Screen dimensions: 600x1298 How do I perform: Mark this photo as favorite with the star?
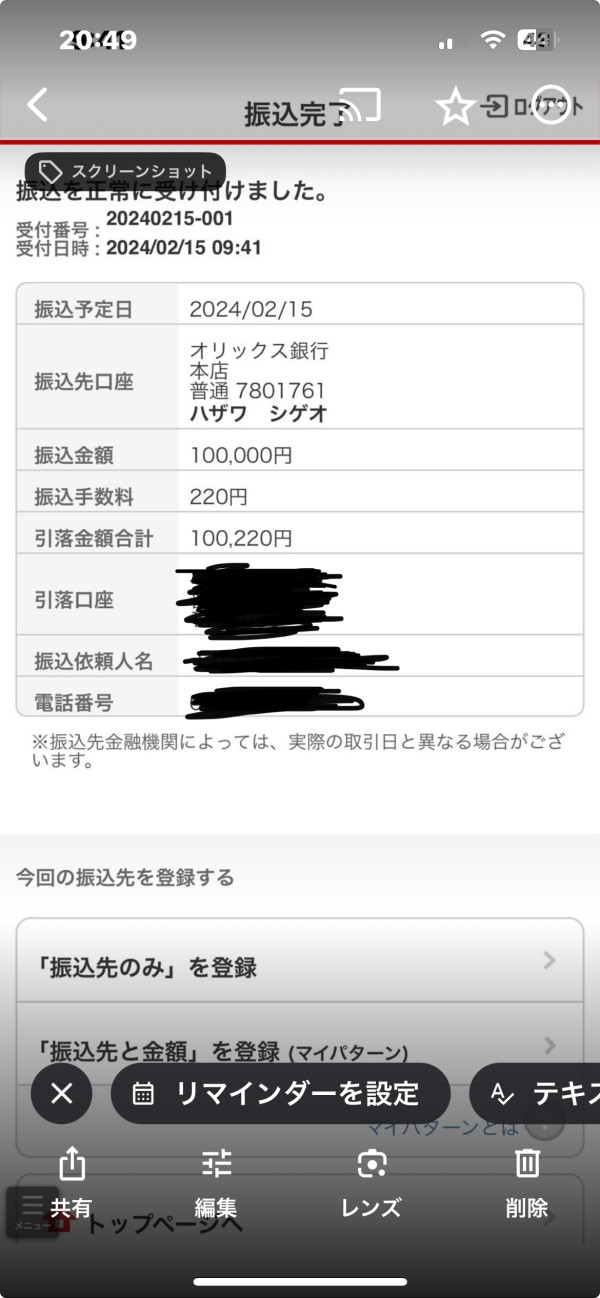tap(455, 105)
